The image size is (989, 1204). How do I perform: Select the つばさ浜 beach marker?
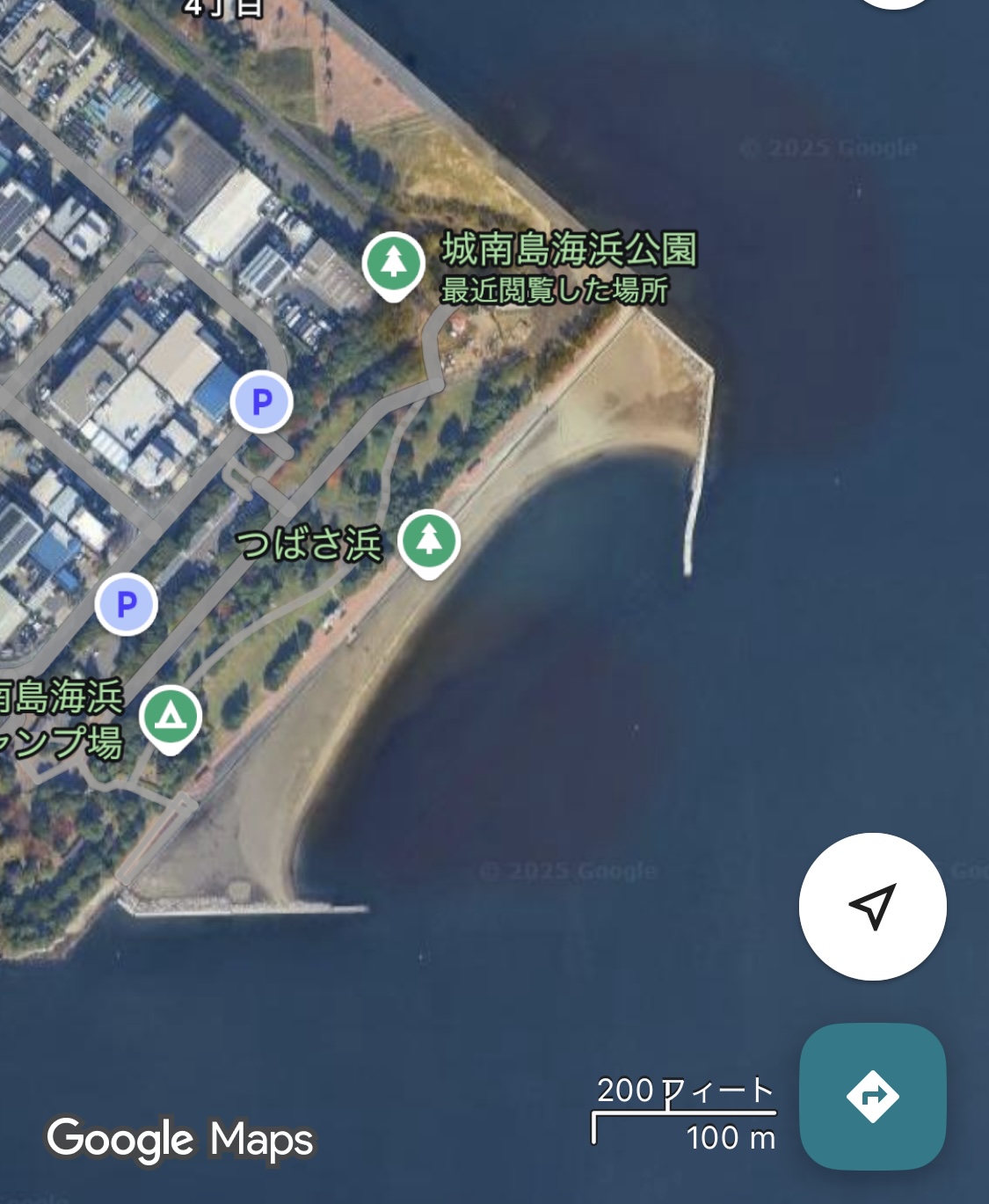pos(429,541)
